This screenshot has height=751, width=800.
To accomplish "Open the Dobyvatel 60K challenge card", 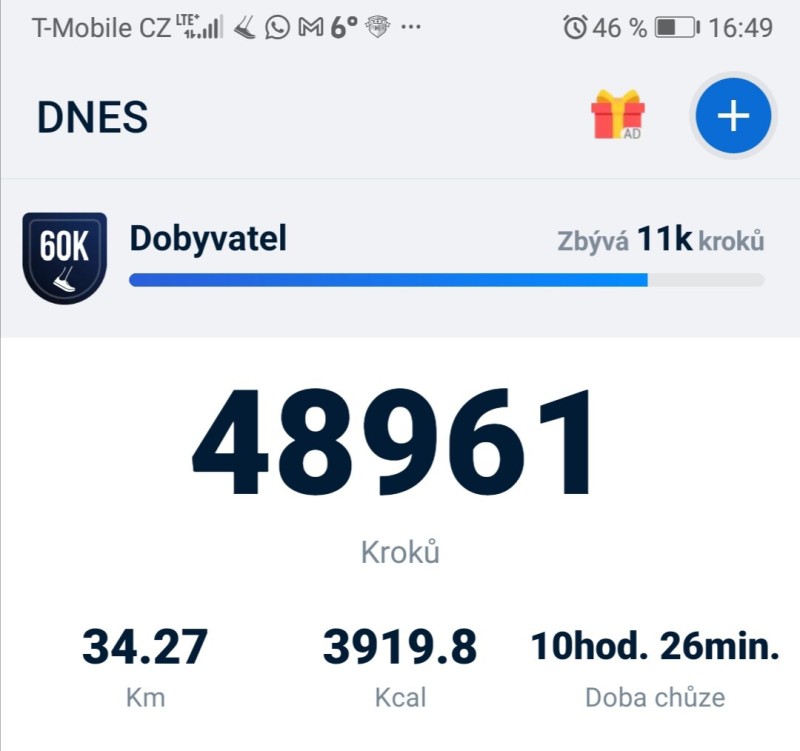I will (400, 258).
